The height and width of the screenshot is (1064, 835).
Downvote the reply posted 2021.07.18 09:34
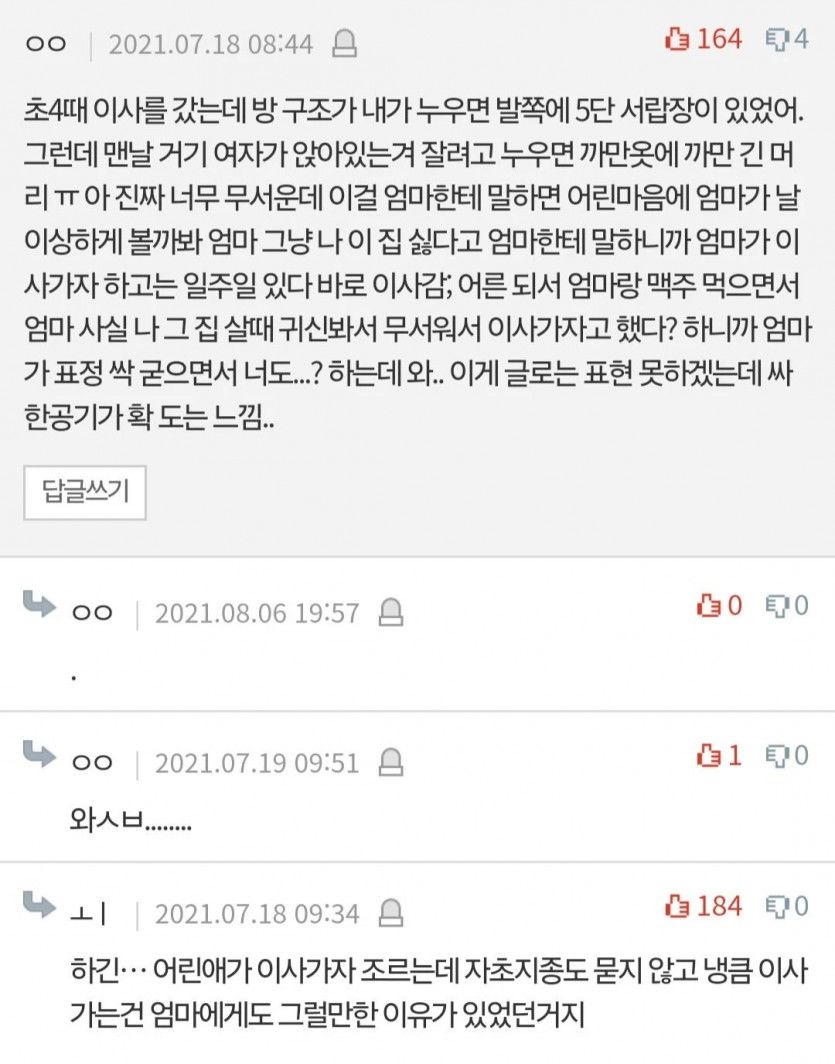pyautogui.click(x=777, y=906)
